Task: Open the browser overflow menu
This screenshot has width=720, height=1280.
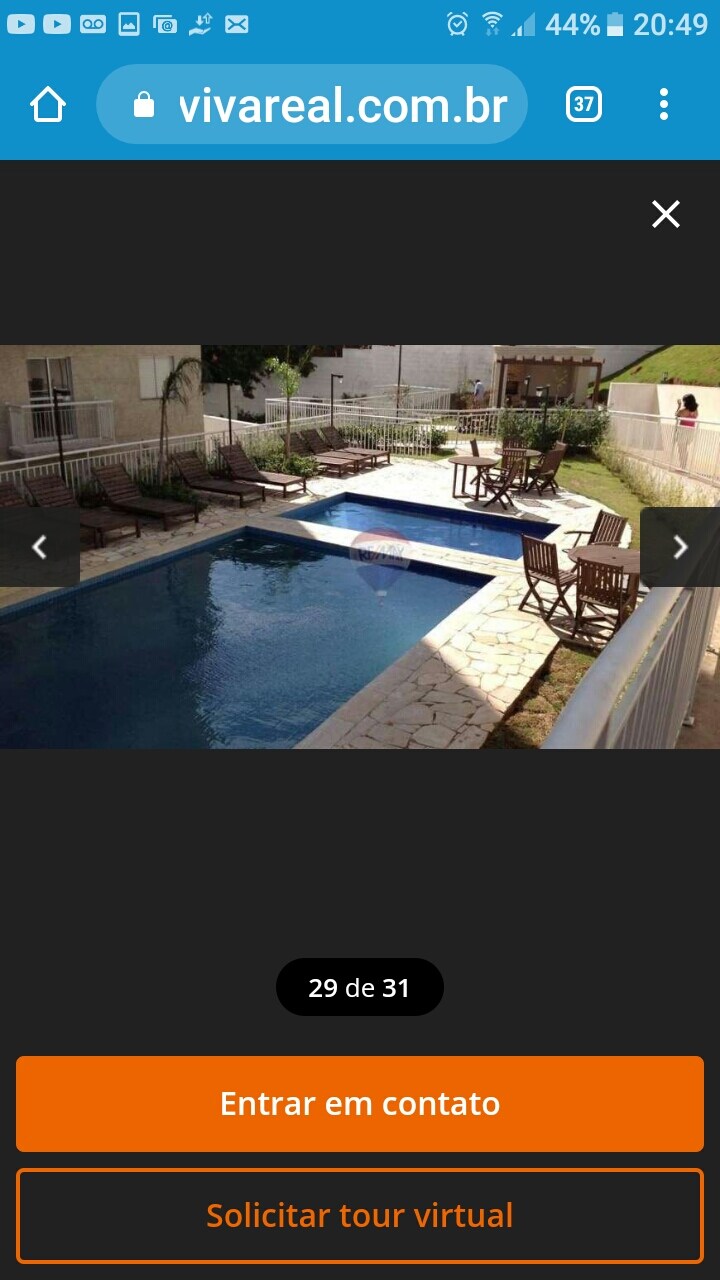Action: point(664,105)
